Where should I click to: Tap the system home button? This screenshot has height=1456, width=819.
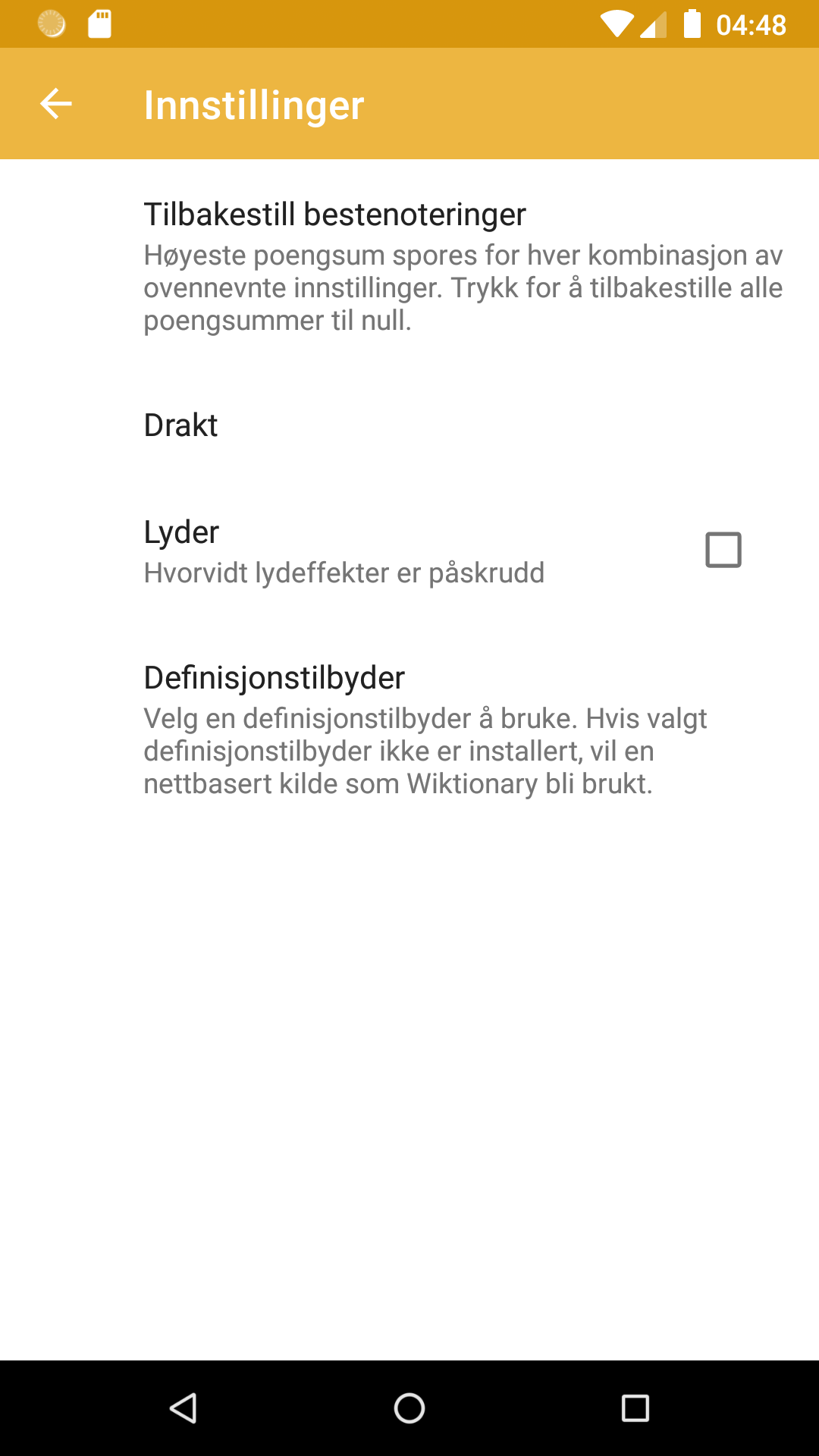[409, 1408]
